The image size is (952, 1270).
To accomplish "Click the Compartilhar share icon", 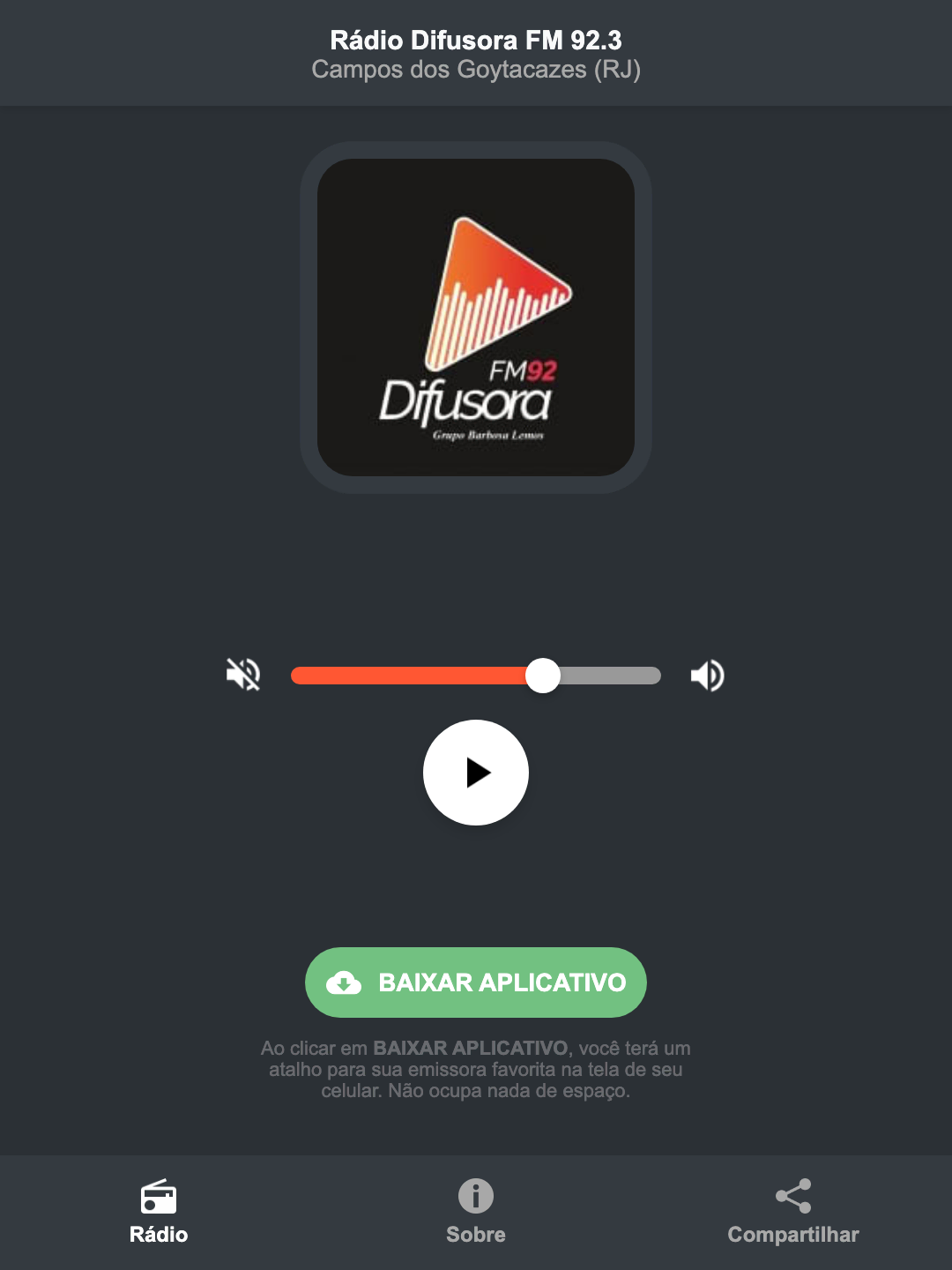I will [792, 1196].
